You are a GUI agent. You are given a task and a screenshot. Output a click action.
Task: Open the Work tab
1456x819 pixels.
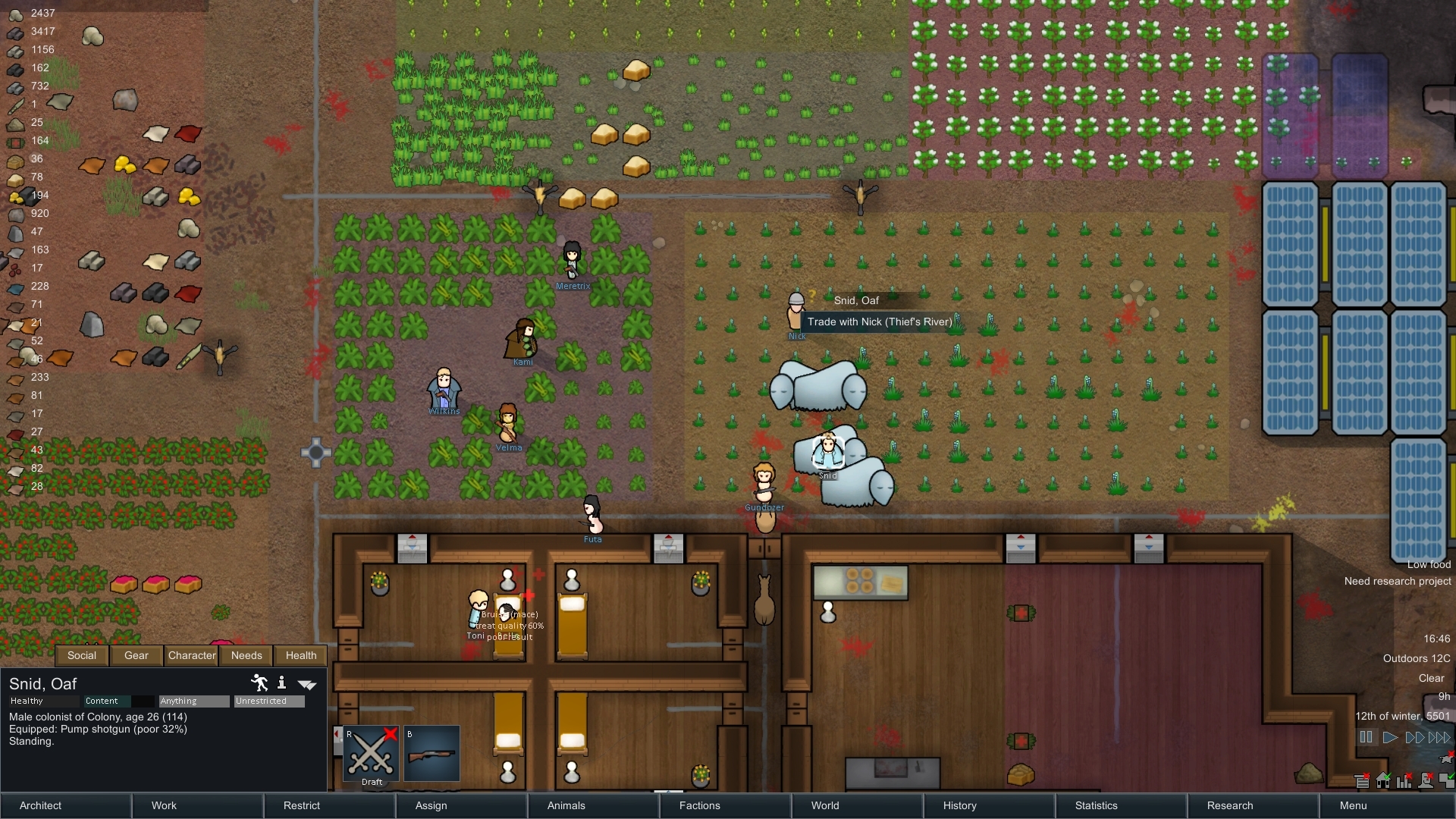(198, 805)
